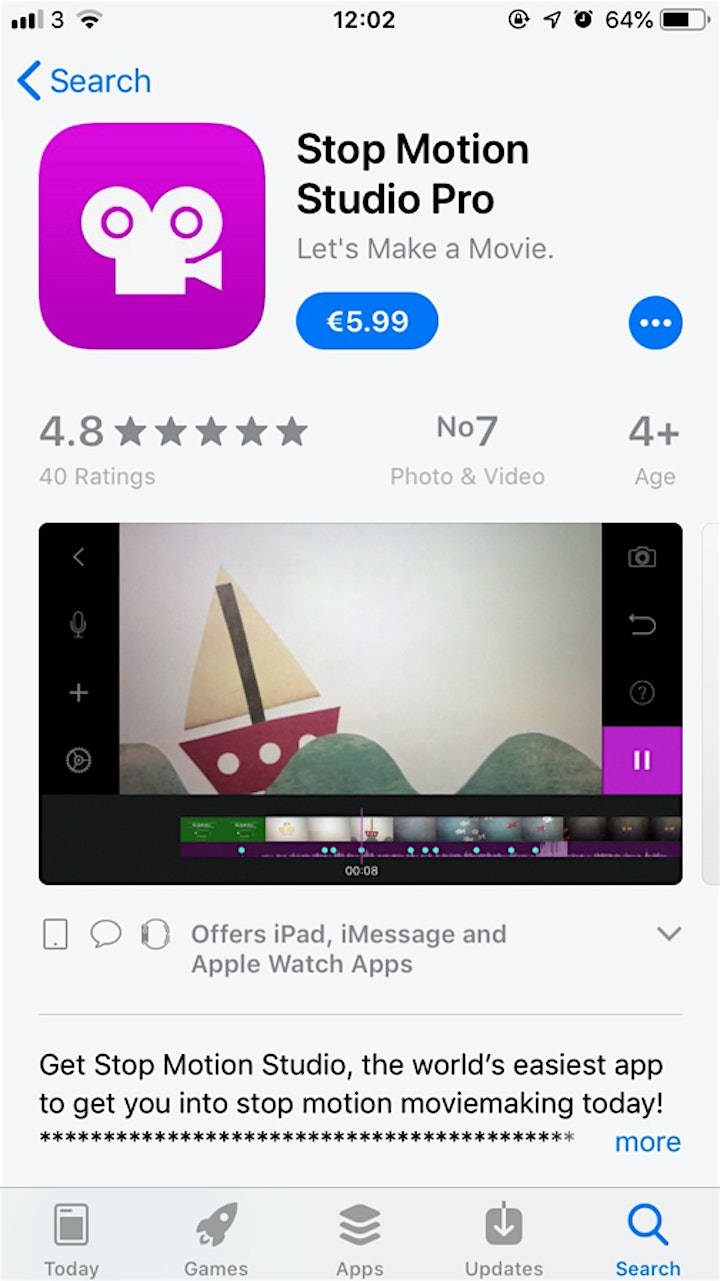This screenshot has height=1281, width=720.
Task: Switch to the Games tab
Action: point(216,1240)
